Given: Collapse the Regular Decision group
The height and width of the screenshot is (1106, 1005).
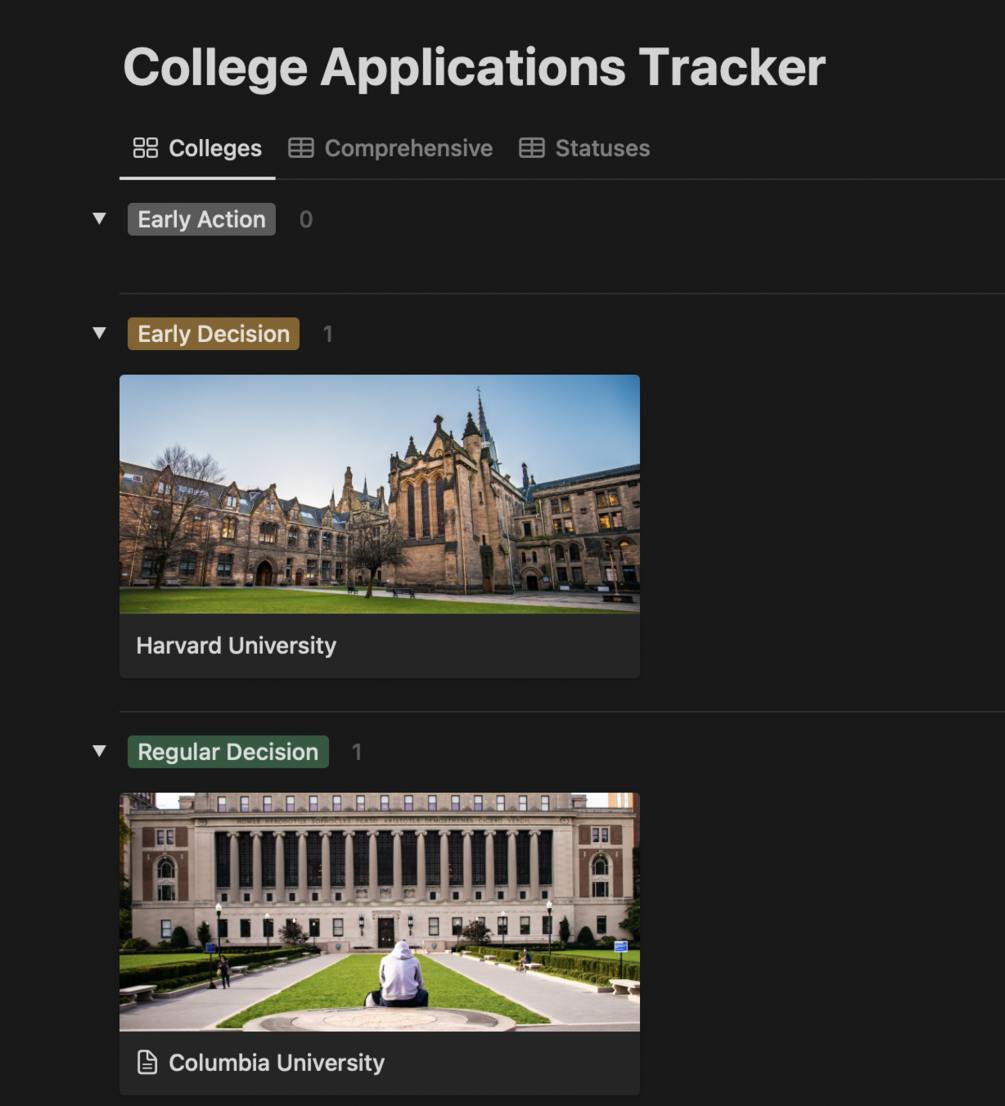Looking at the screenshot, I should point(99,751).
